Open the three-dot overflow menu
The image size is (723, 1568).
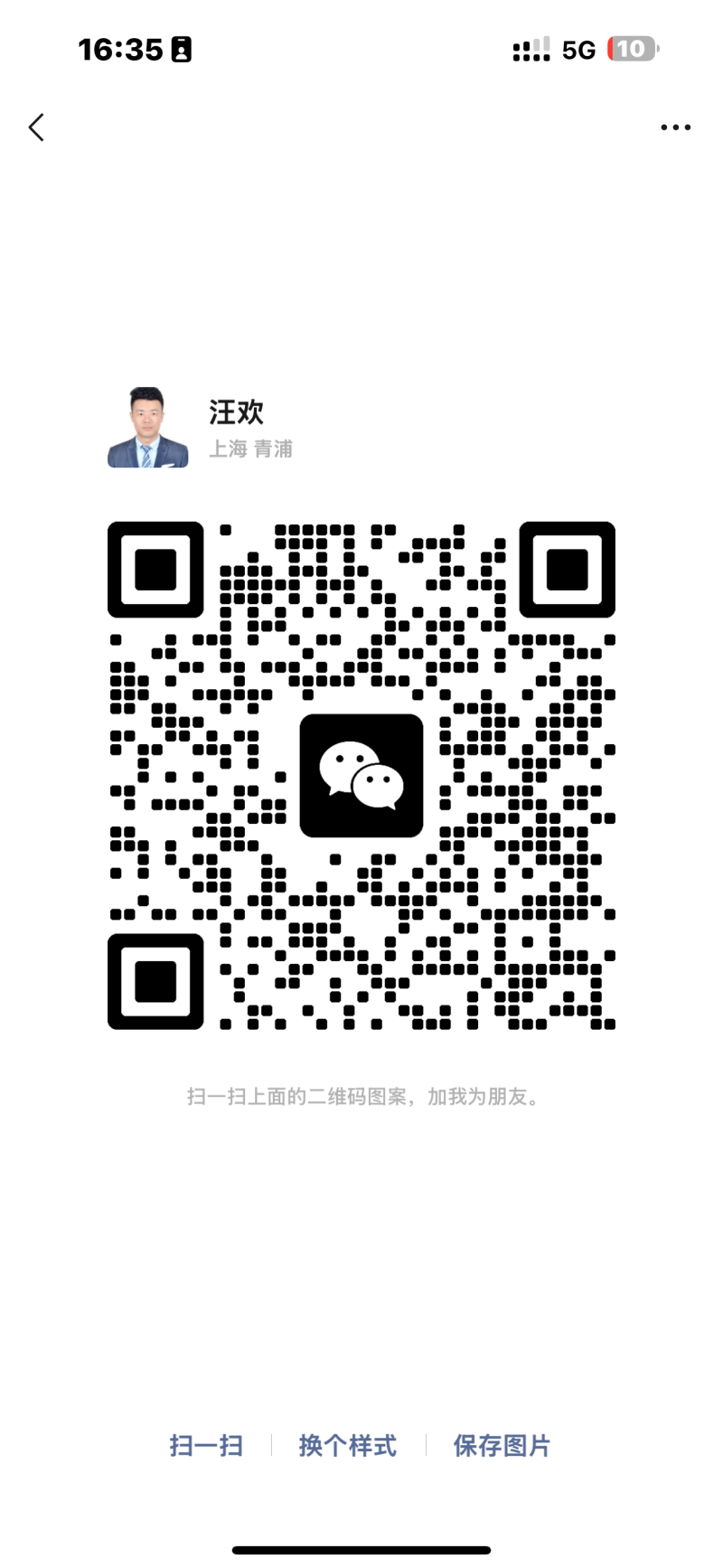click(675, 128)
